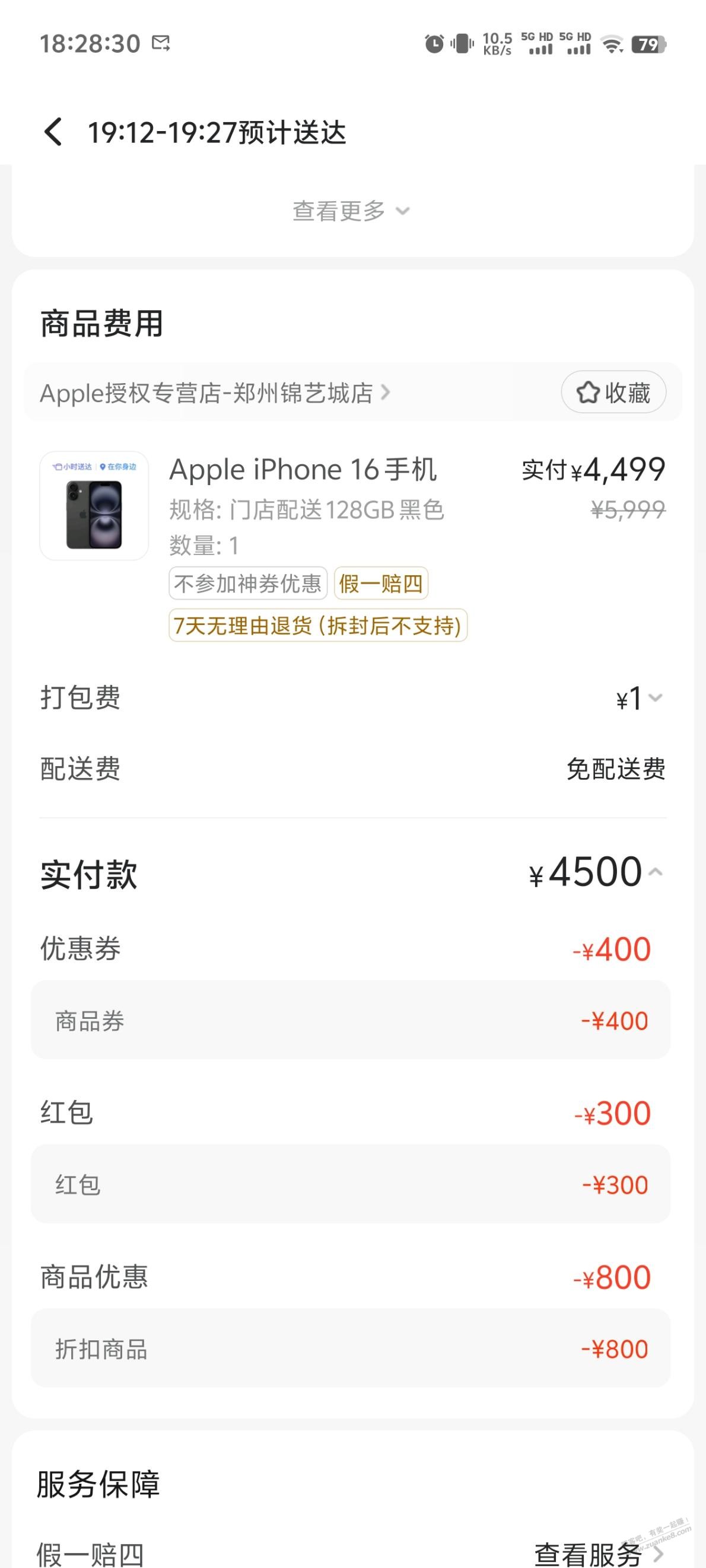This screenshot has width=706, height=1568.
Task: Tap 收藏 to favorite the store
Action: click(x=613, y=393)
